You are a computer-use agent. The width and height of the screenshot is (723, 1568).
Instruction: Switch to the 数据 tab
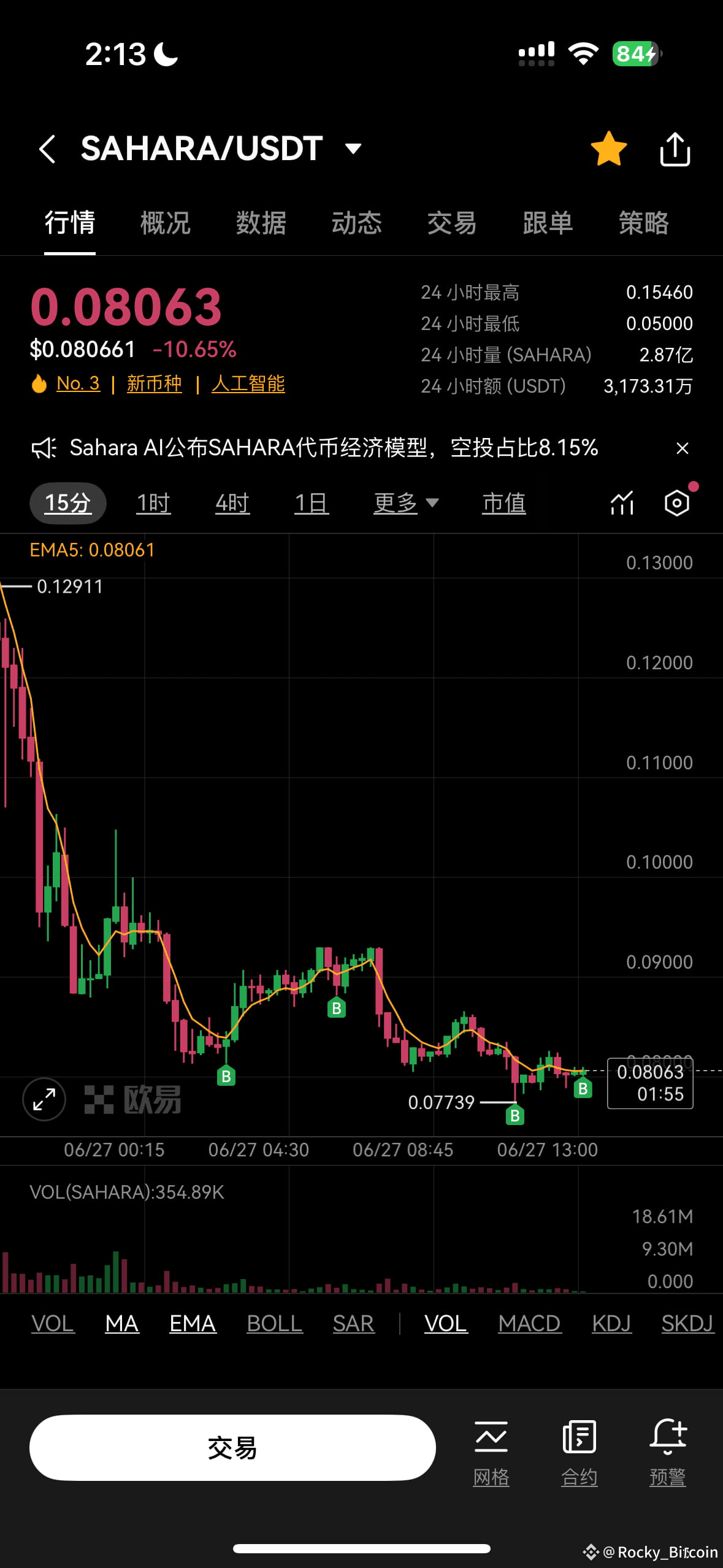261,223
